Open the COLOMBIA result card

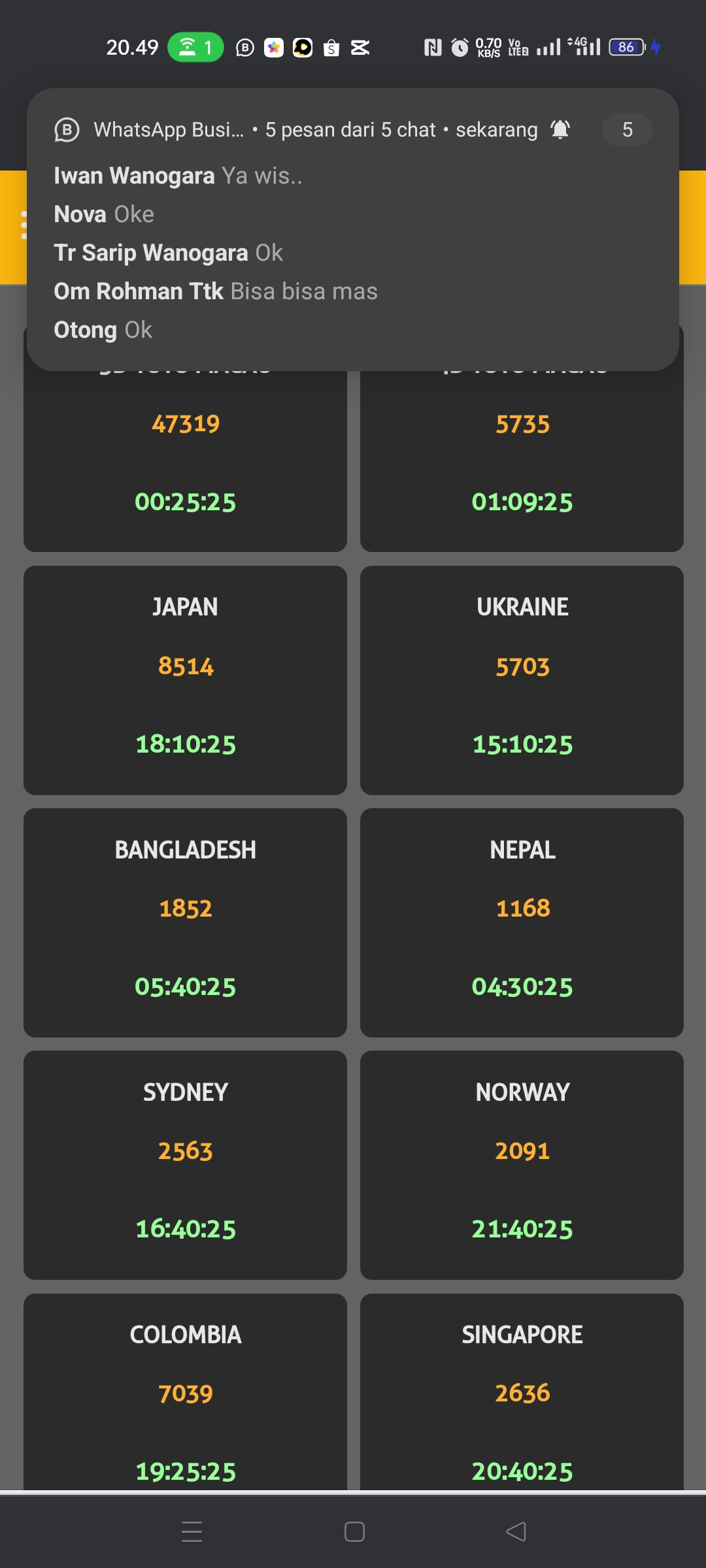[x=185, y=1392]
